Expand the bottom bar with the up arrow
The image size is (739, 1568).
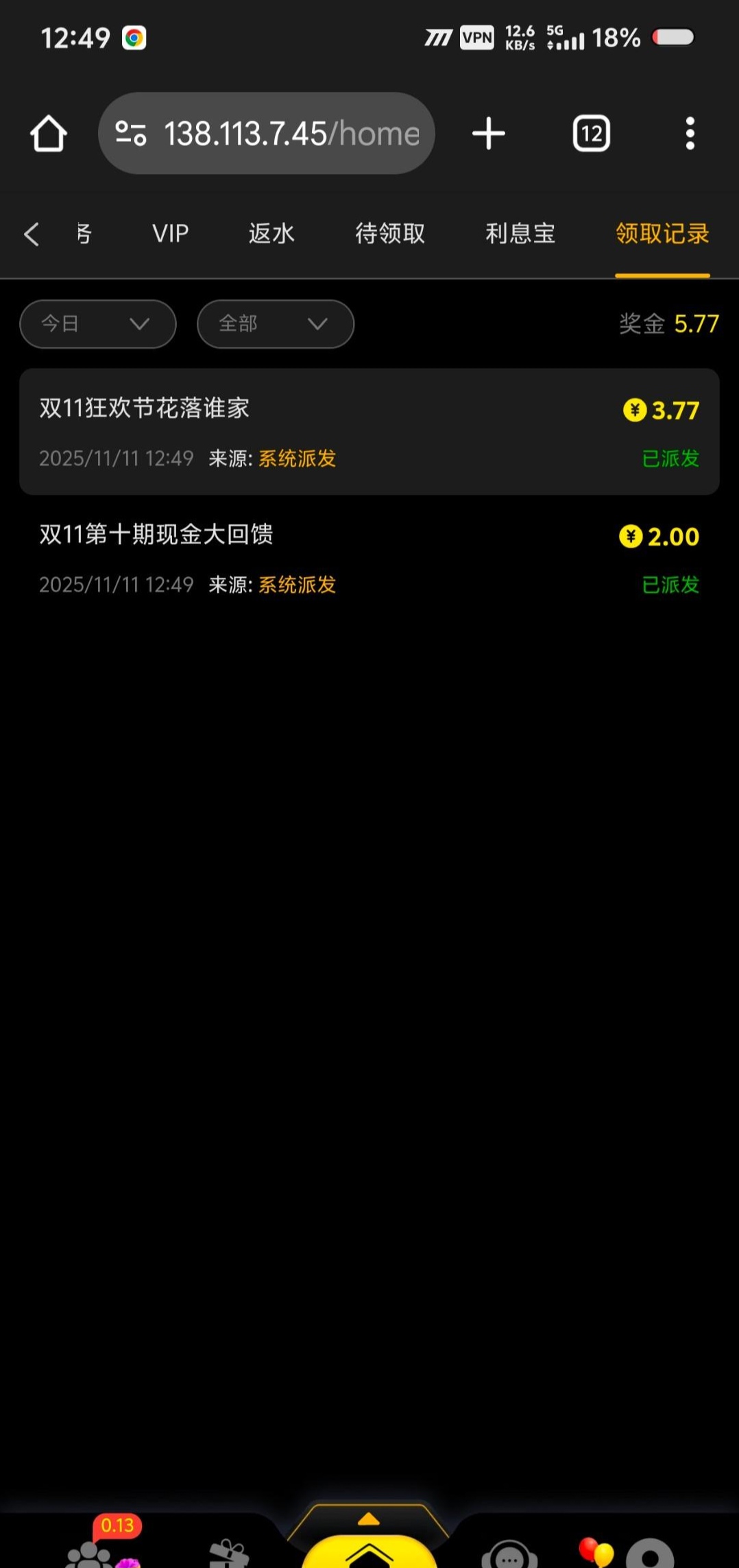(369, 1520)
